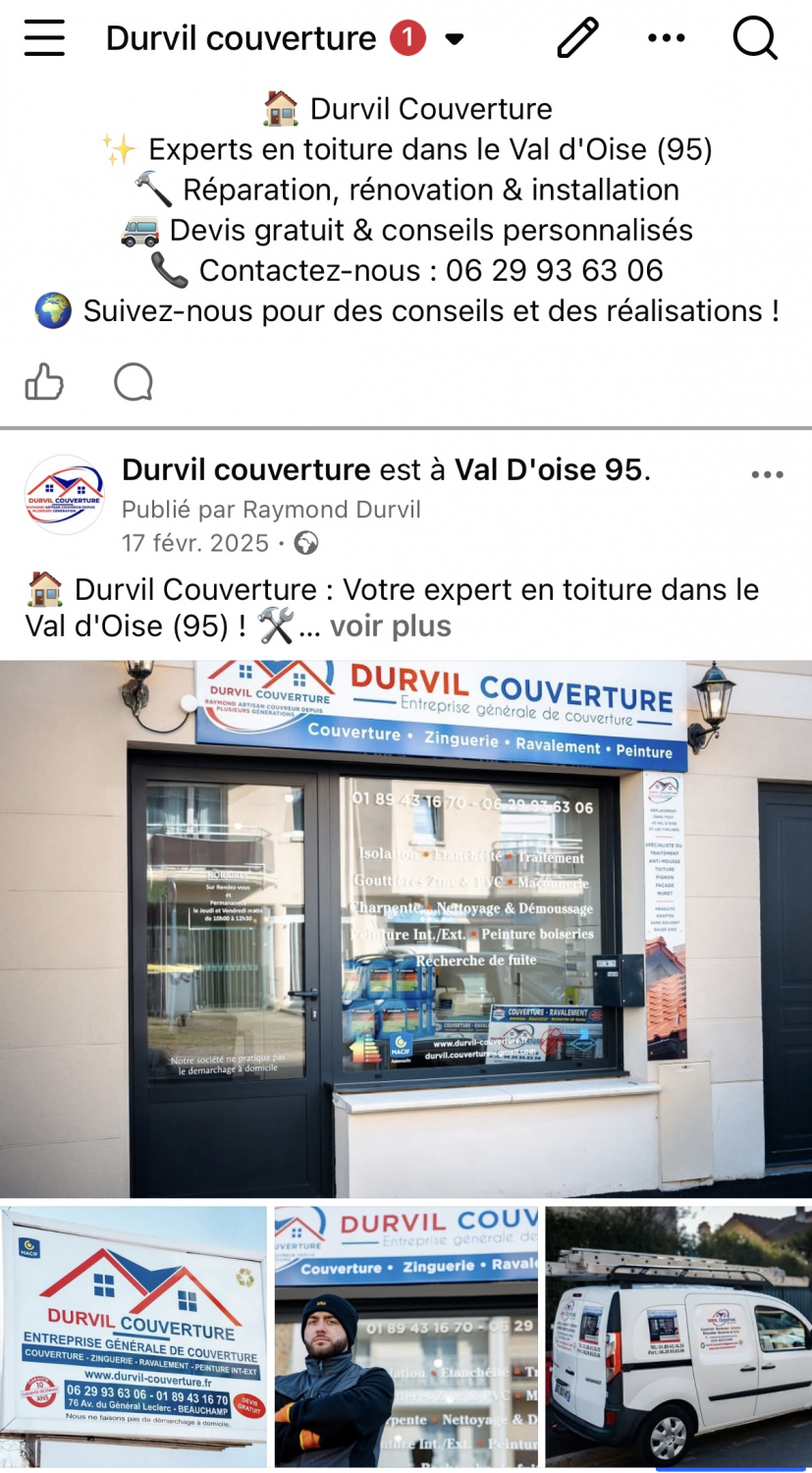Expand the Durvil couverture page switcher
The height and width of the screenshot is (1473, 812).
454,39
